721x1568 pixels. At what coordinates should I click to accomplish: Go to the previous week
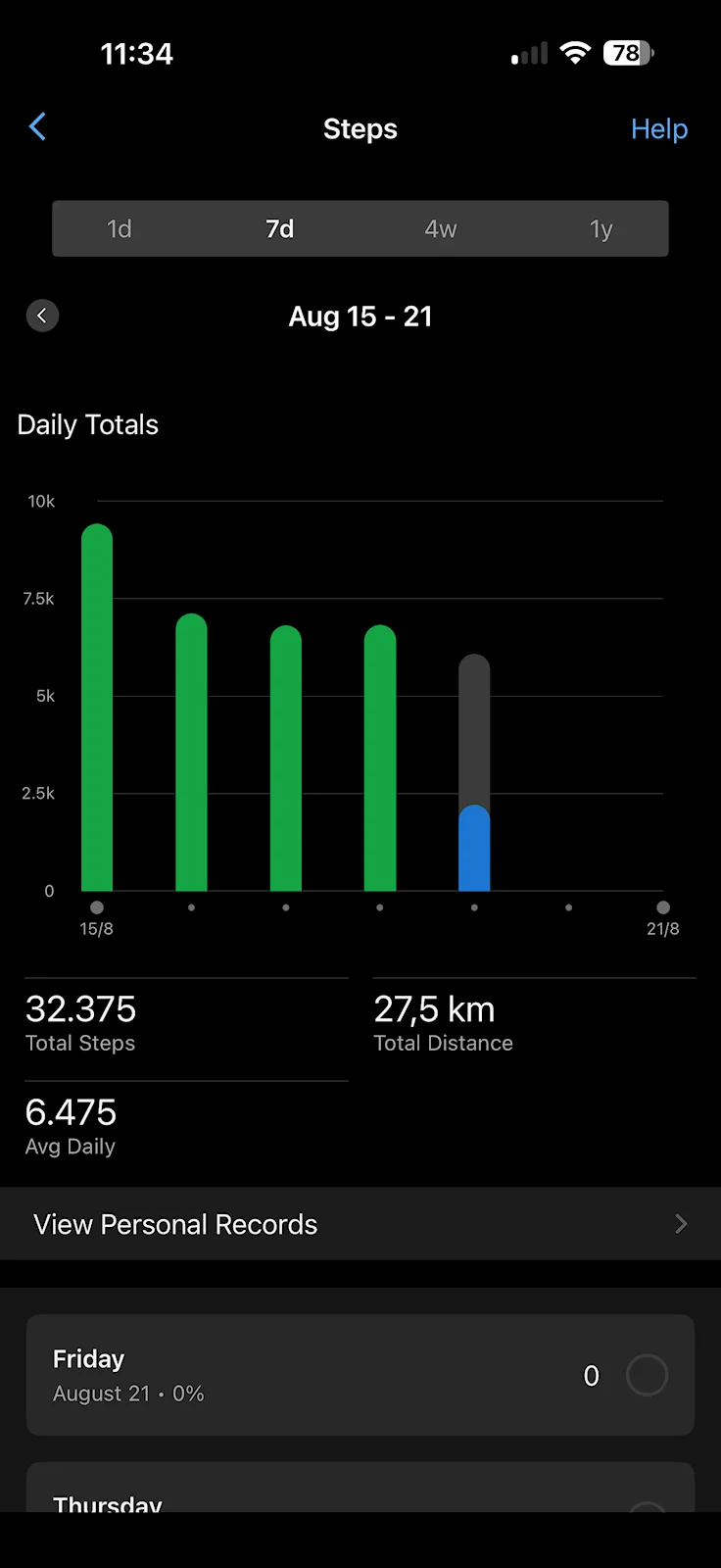tap(42, 316)
